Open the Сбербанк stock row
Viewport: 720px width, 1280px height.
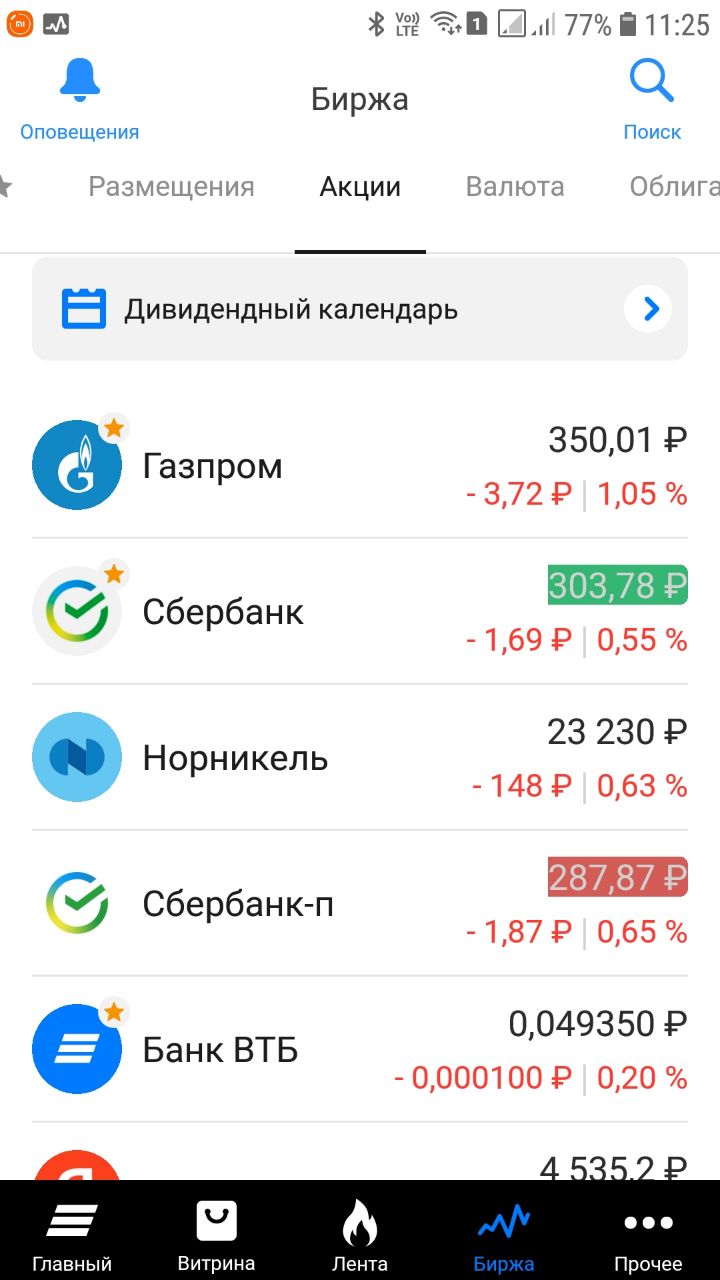360,611
